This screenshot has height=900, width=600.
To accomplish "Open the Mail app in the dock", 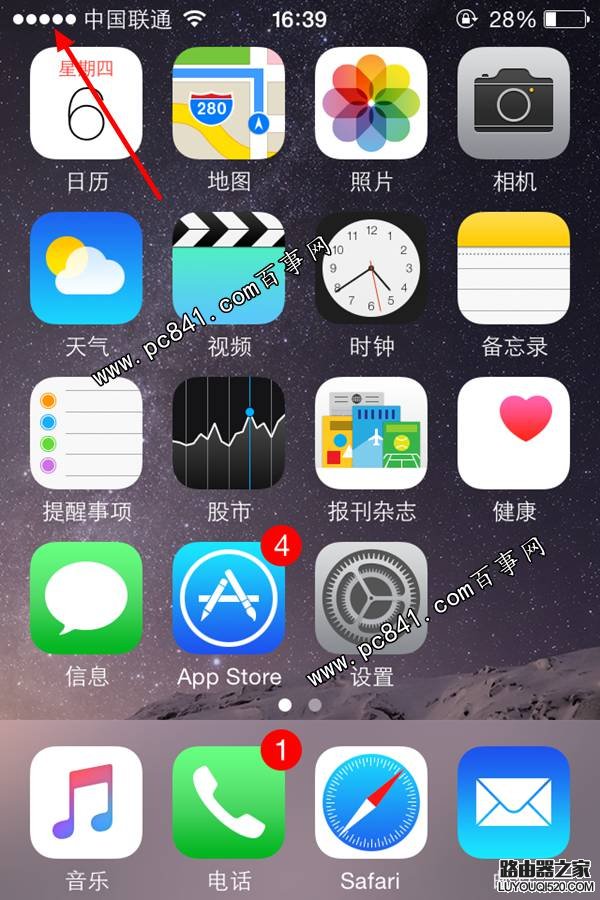I will [x=514, y=802].
